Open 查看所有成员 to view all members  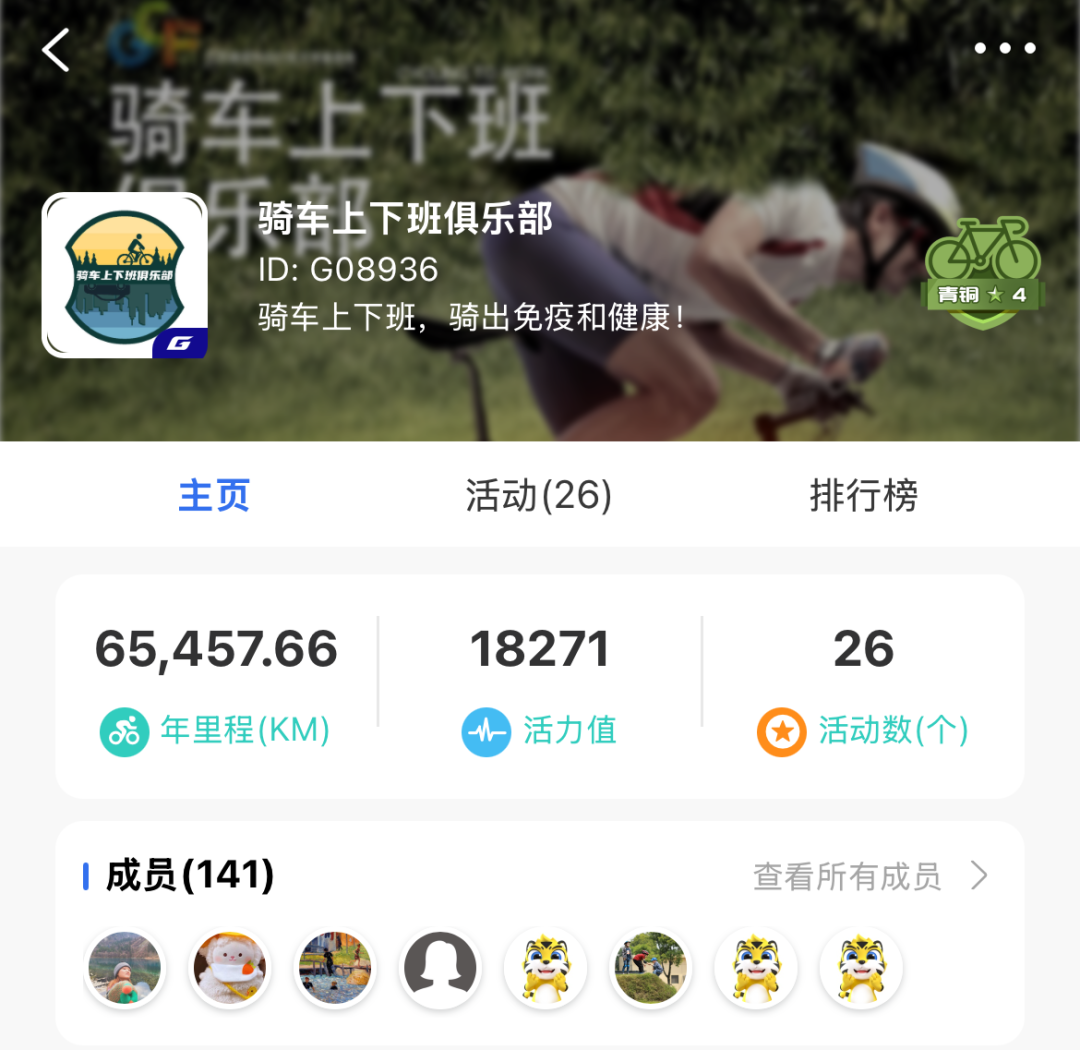pos(869,877)
